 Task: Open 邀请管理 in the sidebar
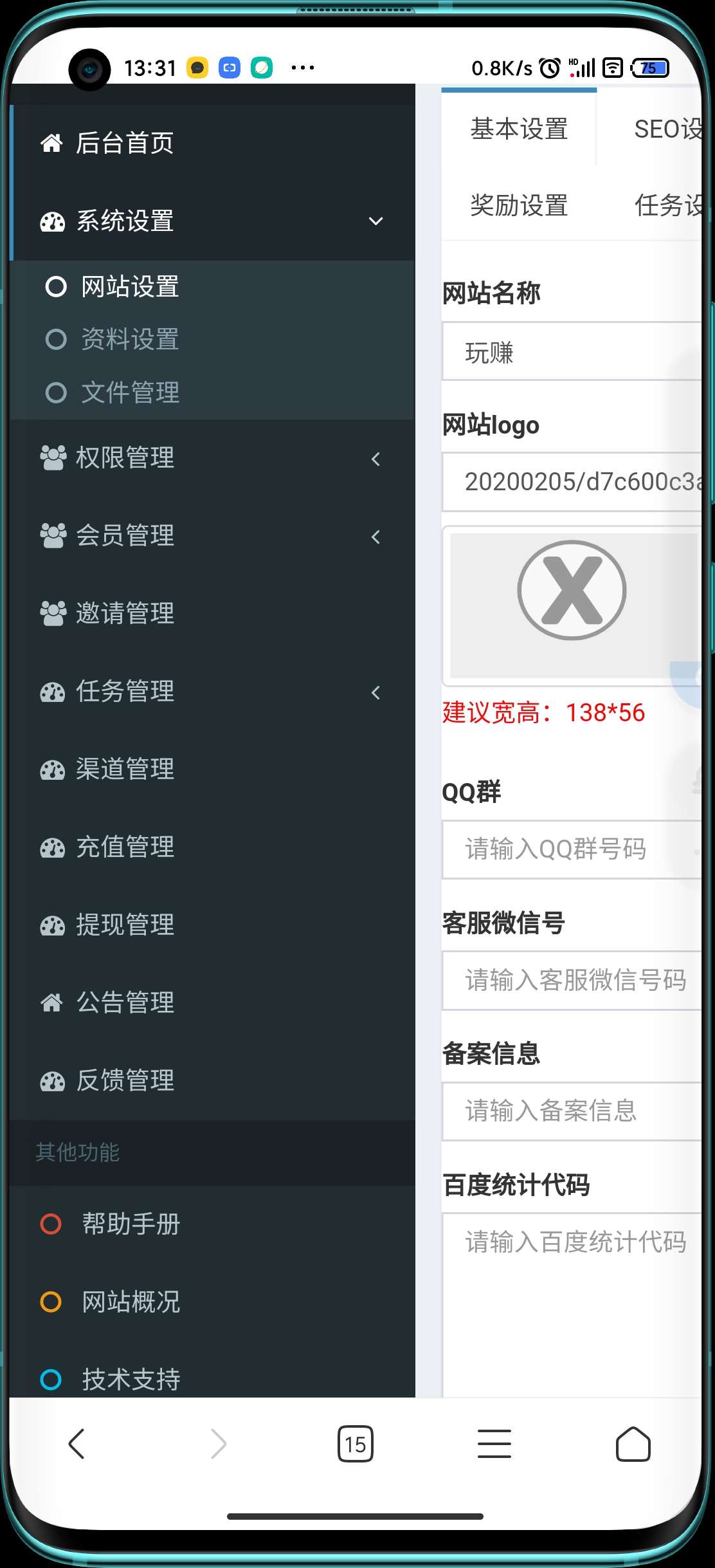[x=213, y=614]
